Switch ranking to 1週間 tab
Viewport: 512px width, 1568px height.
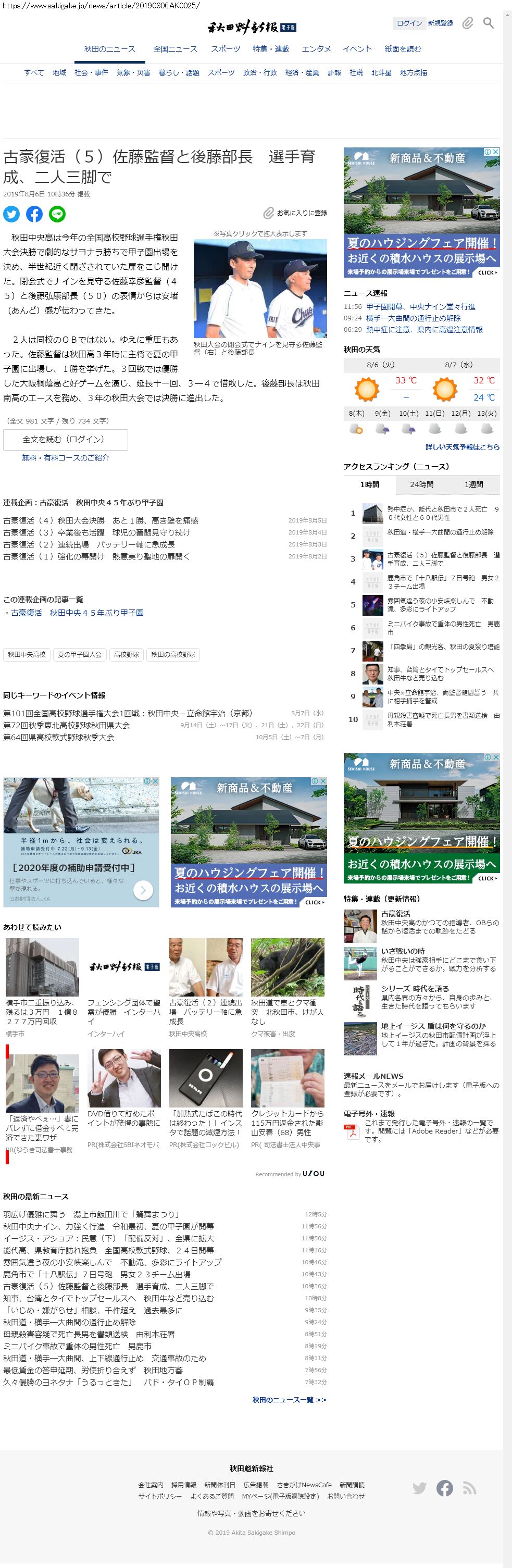[x=473, y=484]
